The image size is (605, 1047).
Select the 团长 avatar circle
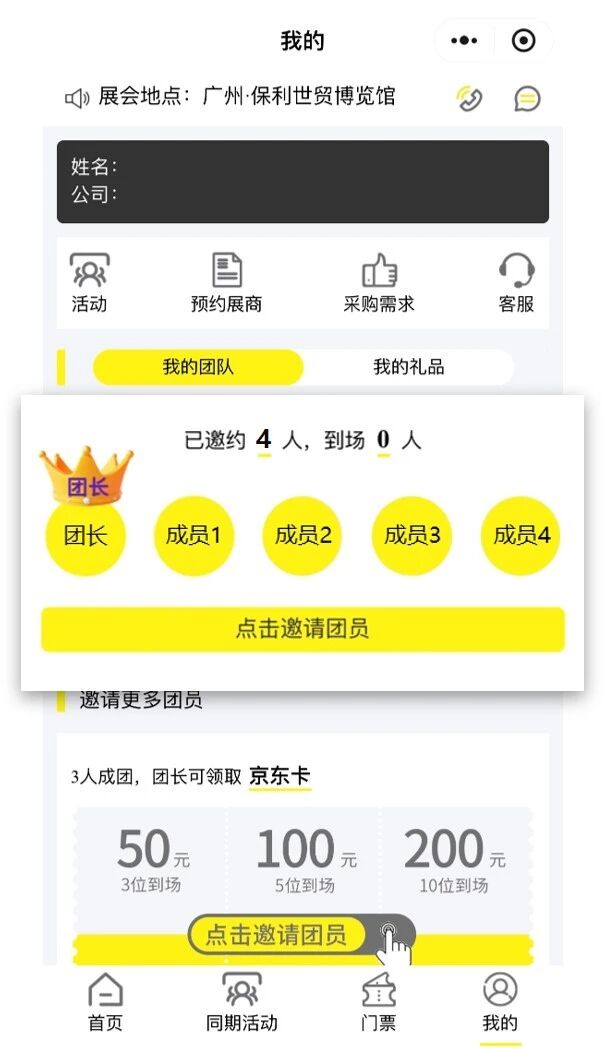(x=86, y=535)
